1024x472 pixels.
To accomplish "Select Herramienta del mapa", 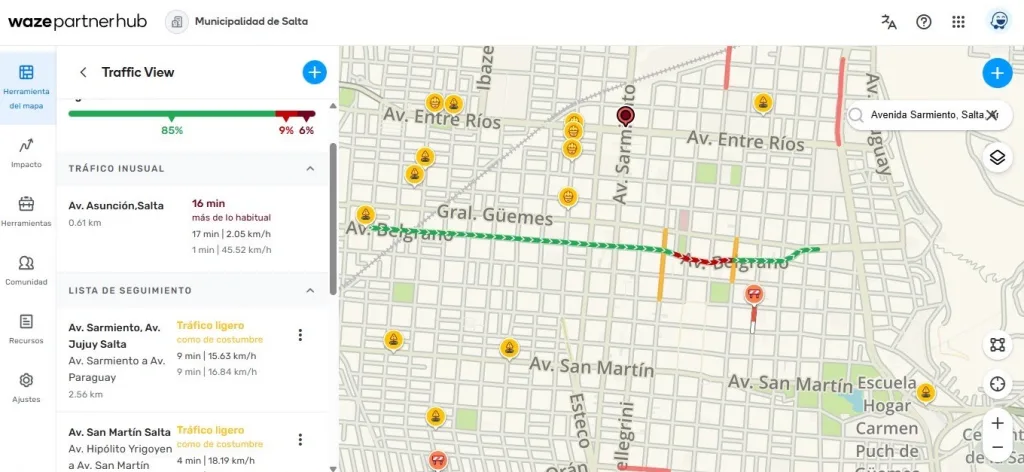I will point(26,84).
